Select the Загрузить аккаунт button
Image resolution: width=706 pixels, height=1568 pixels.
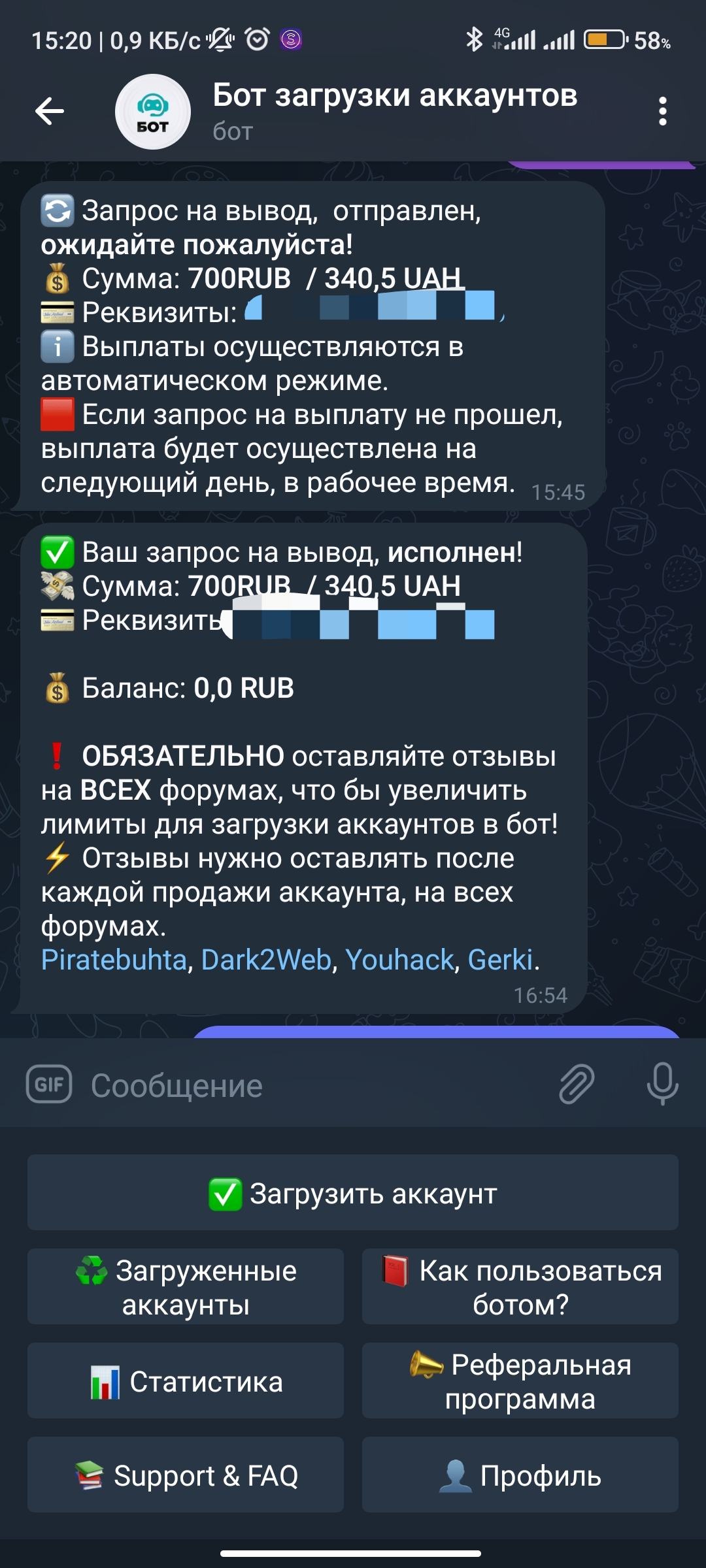tap(353, 1193)
